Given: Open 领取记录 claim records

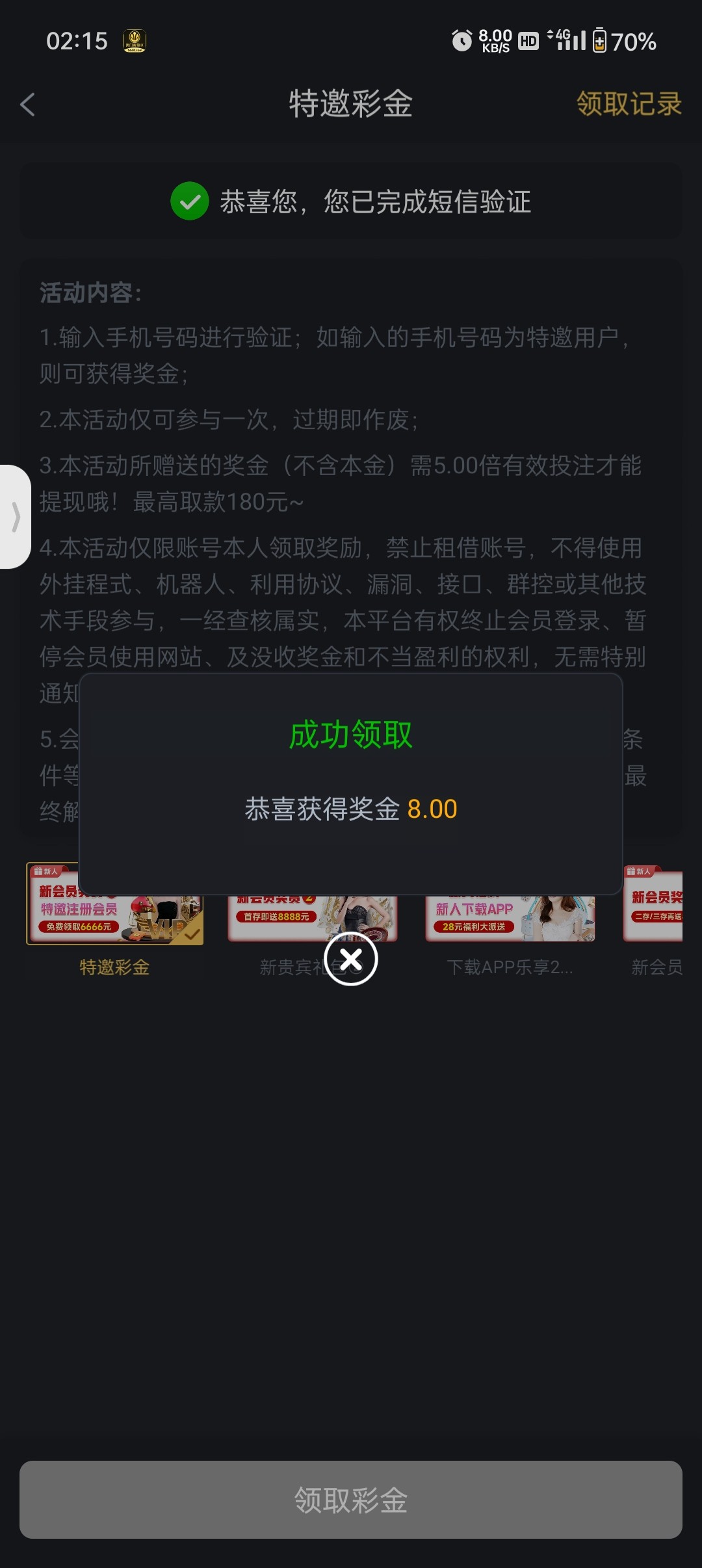Looking at the screenshot, I should (x=629, y=104).
